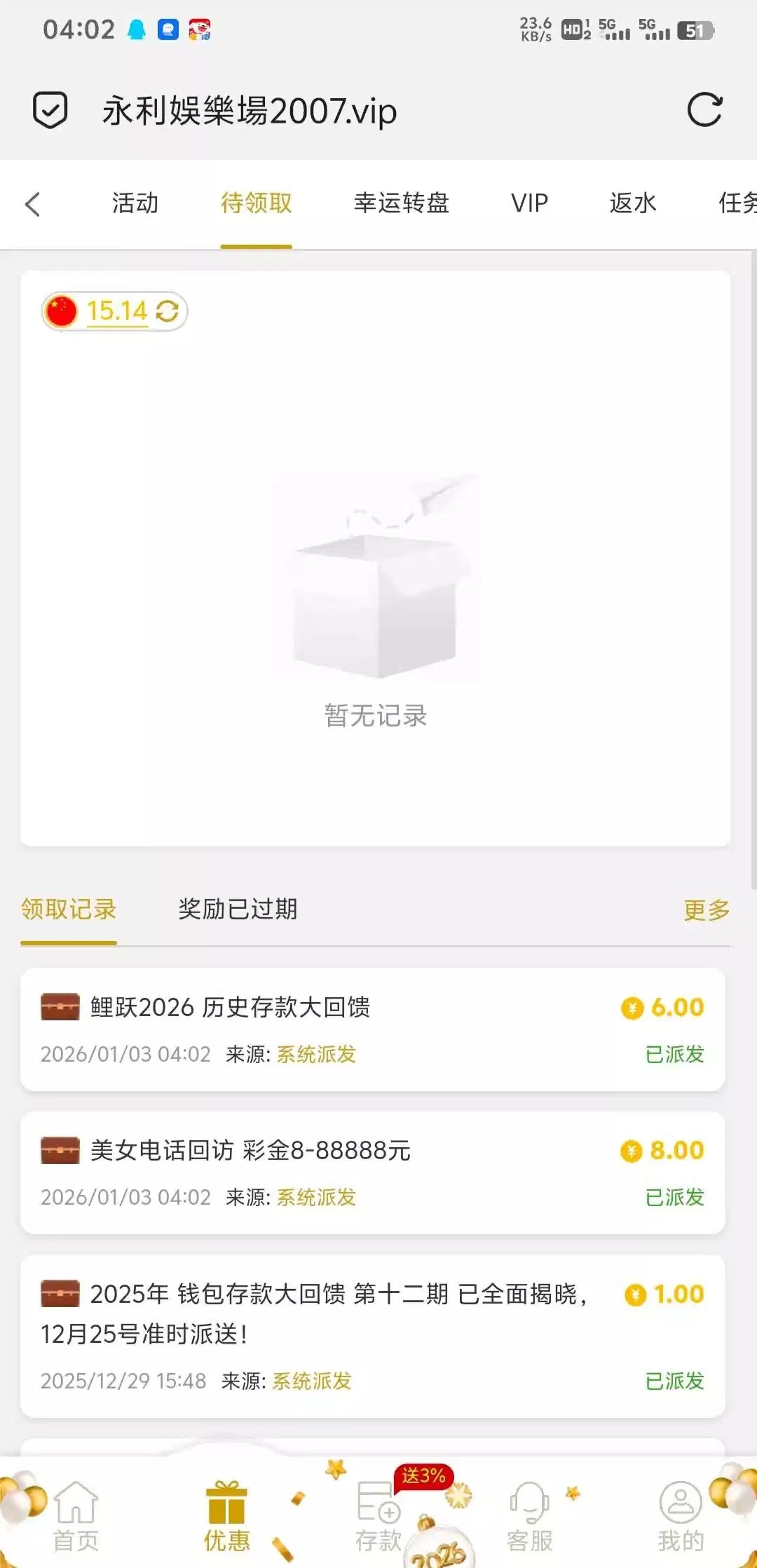The height and width of the screenshot is (1568, 757).
Task: Contact 客服 customer service
Action: click(x=530, y=1515)
